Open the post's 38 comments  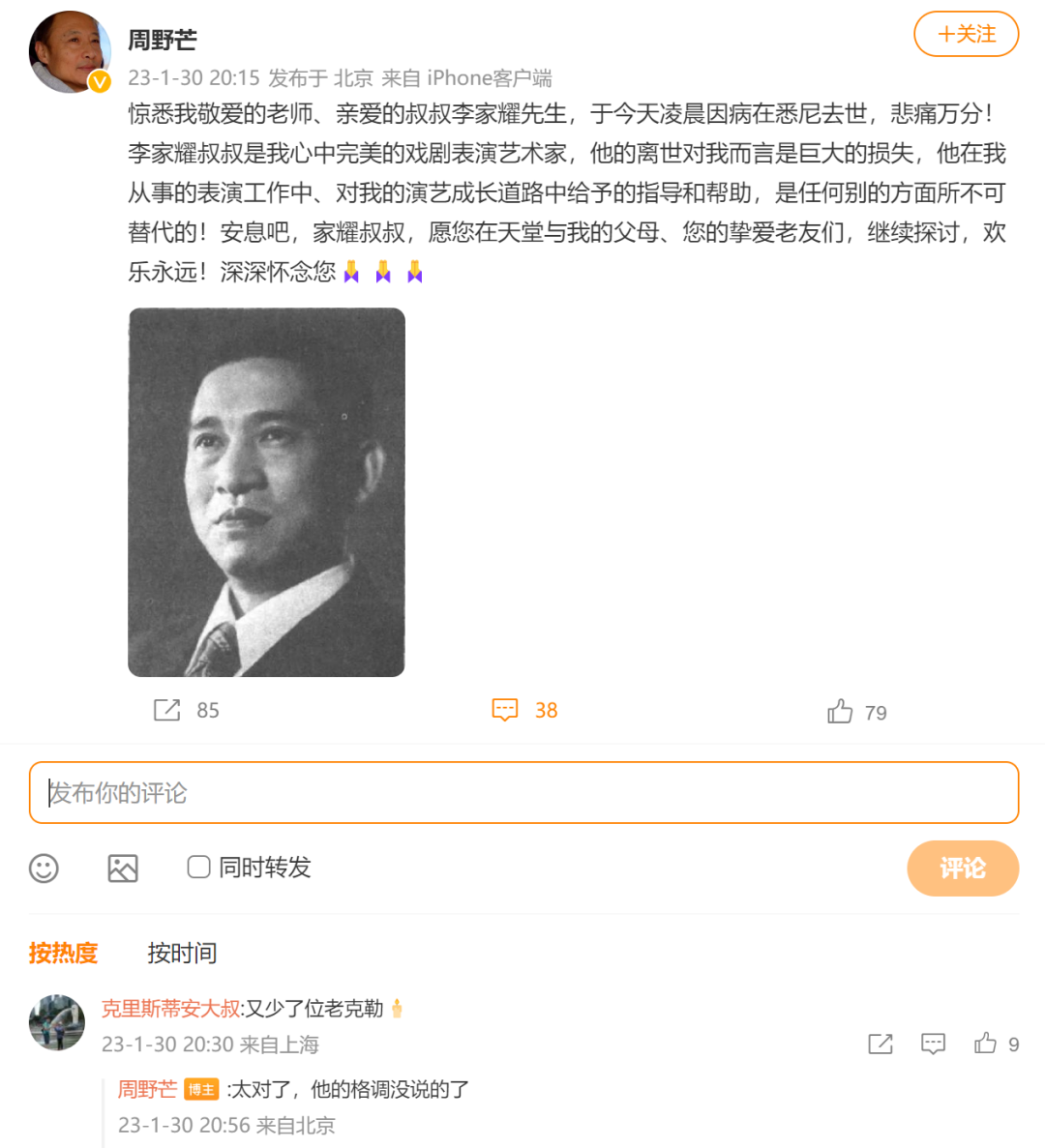click(506, 711)
